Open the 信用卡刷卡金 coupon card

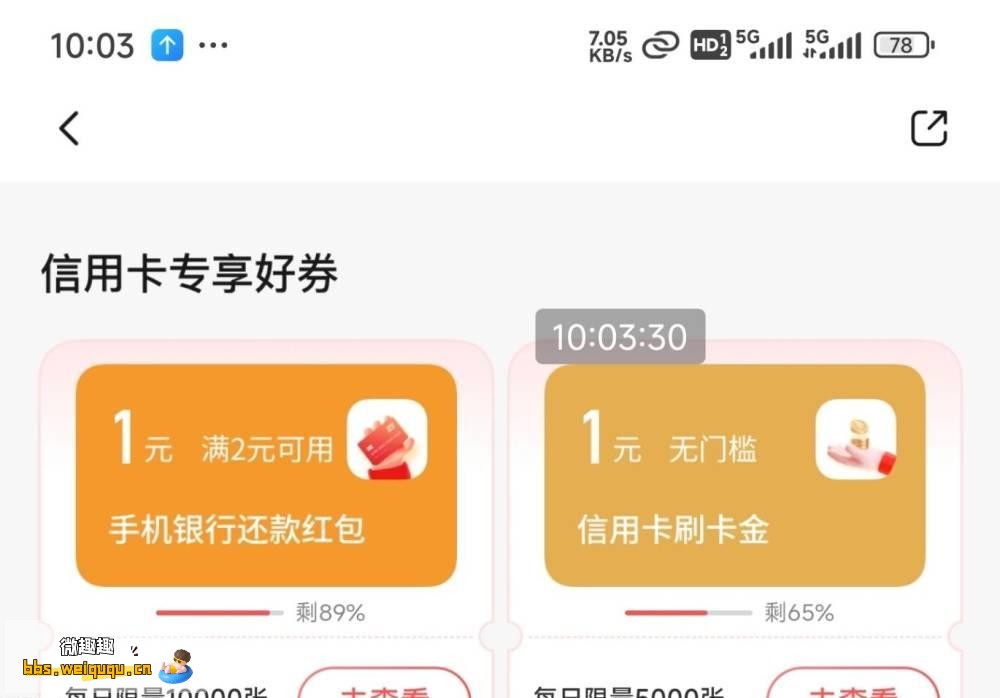pos(734,475)
